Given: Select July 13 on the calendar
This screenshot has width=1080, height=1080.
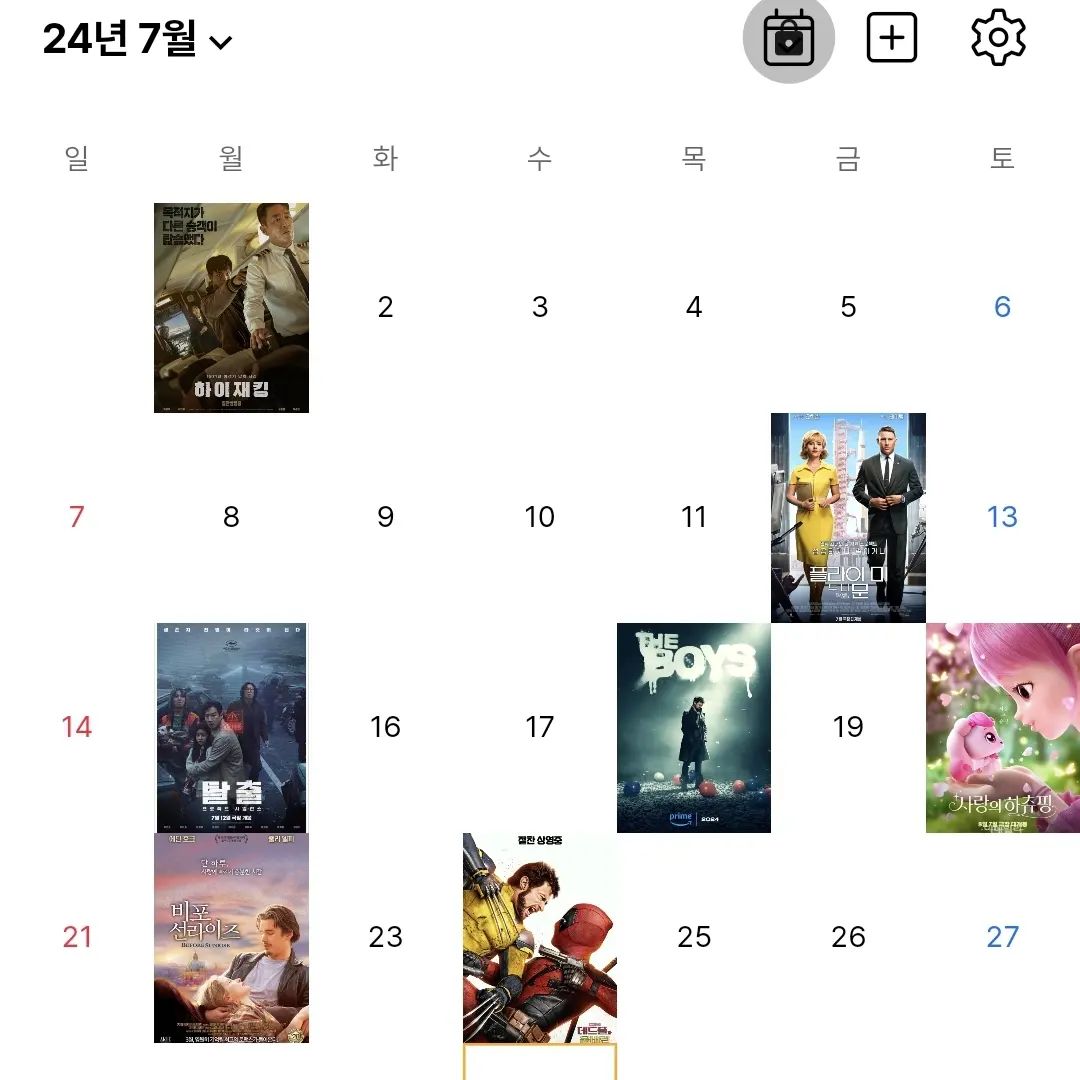Looking at the screenshot, I should click(x=1002, y=518).
